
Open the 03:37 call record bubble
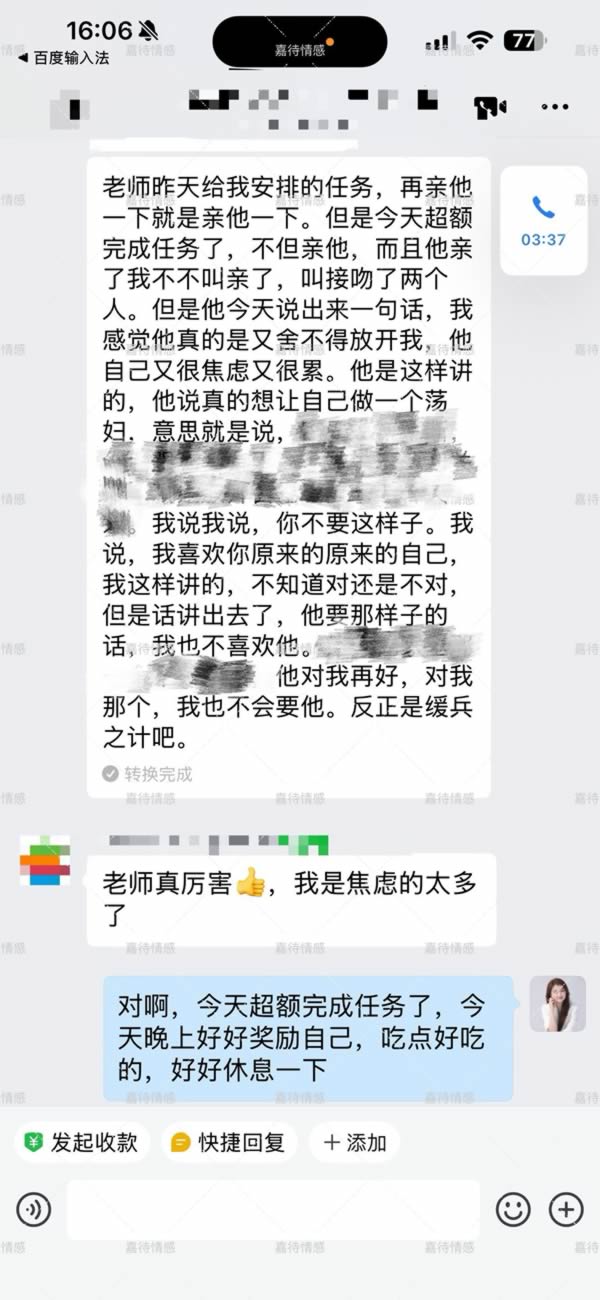pyautogui.click(x=543, y=221)
